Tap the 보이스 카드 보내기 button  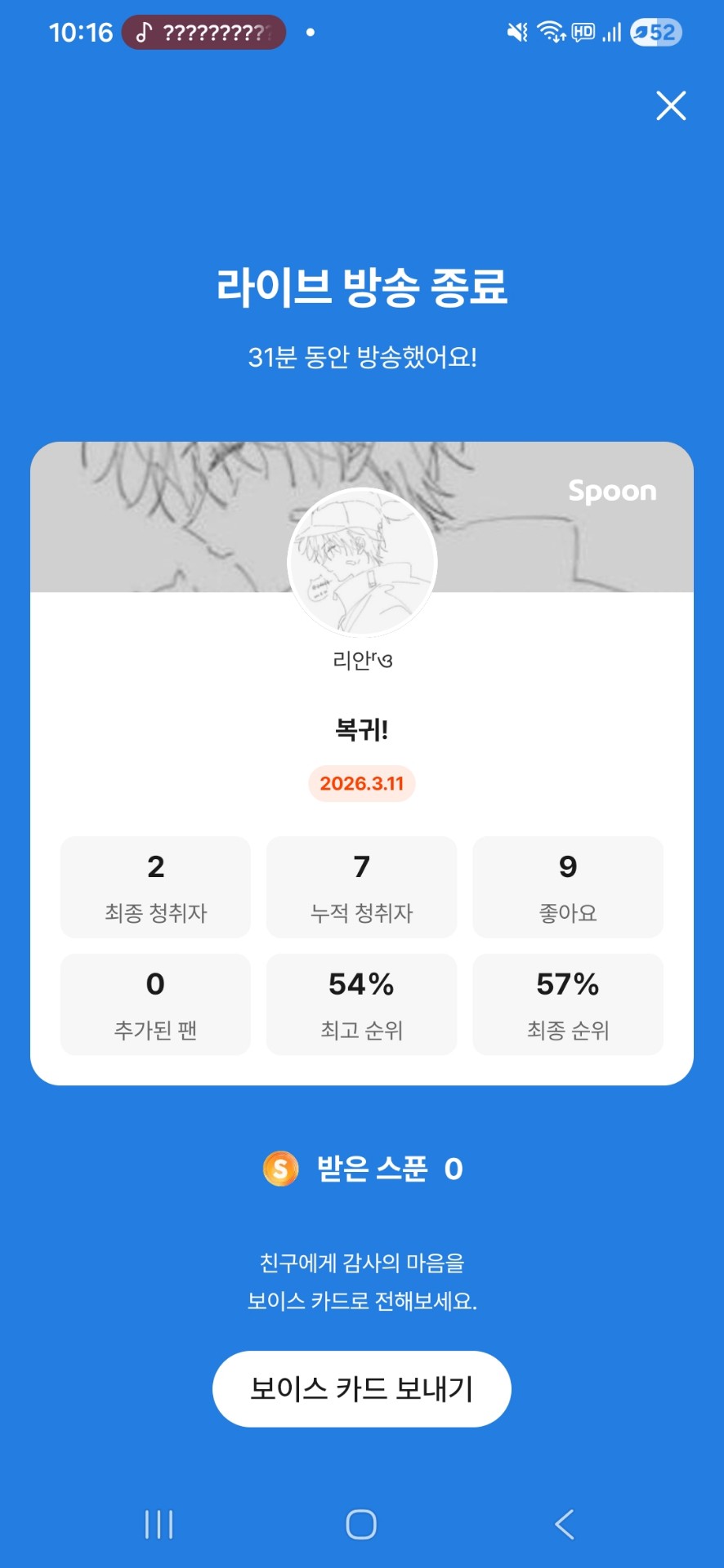pos(361,1388)
